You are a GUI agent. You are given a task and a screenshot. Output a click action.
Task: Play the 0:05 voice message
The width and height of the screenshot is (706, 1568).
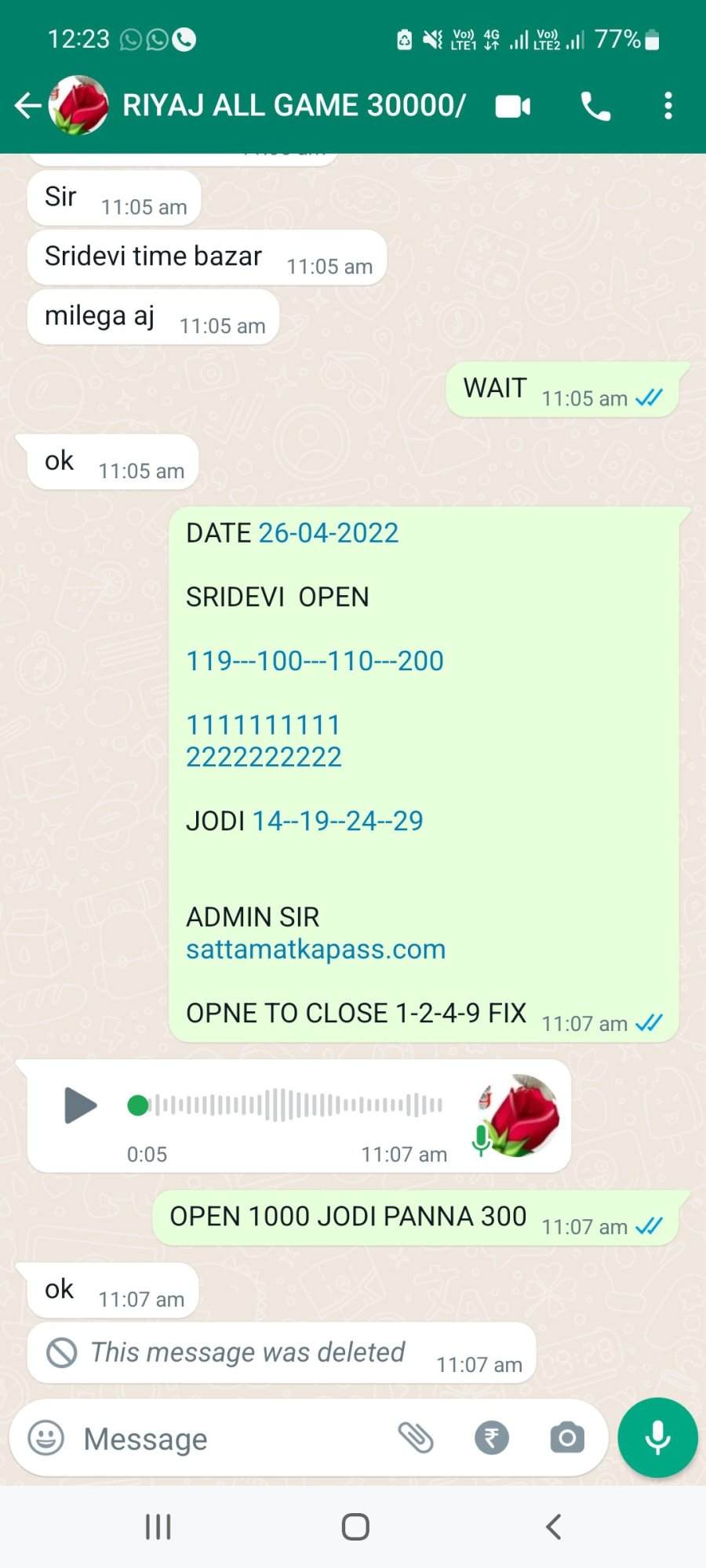coord(80,1105)
